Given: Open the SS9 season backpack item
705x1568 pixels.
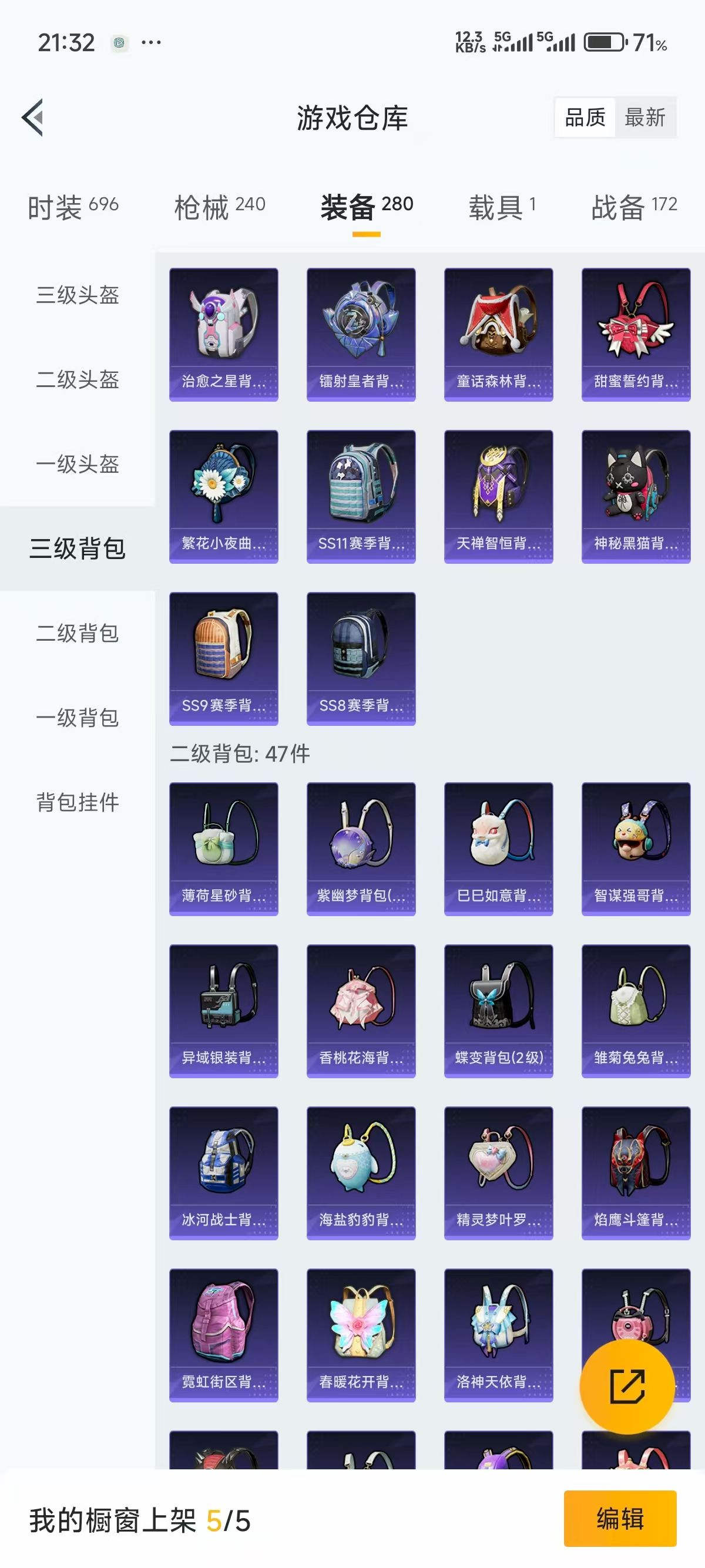Looking at the screenshot, I should 223,658.
